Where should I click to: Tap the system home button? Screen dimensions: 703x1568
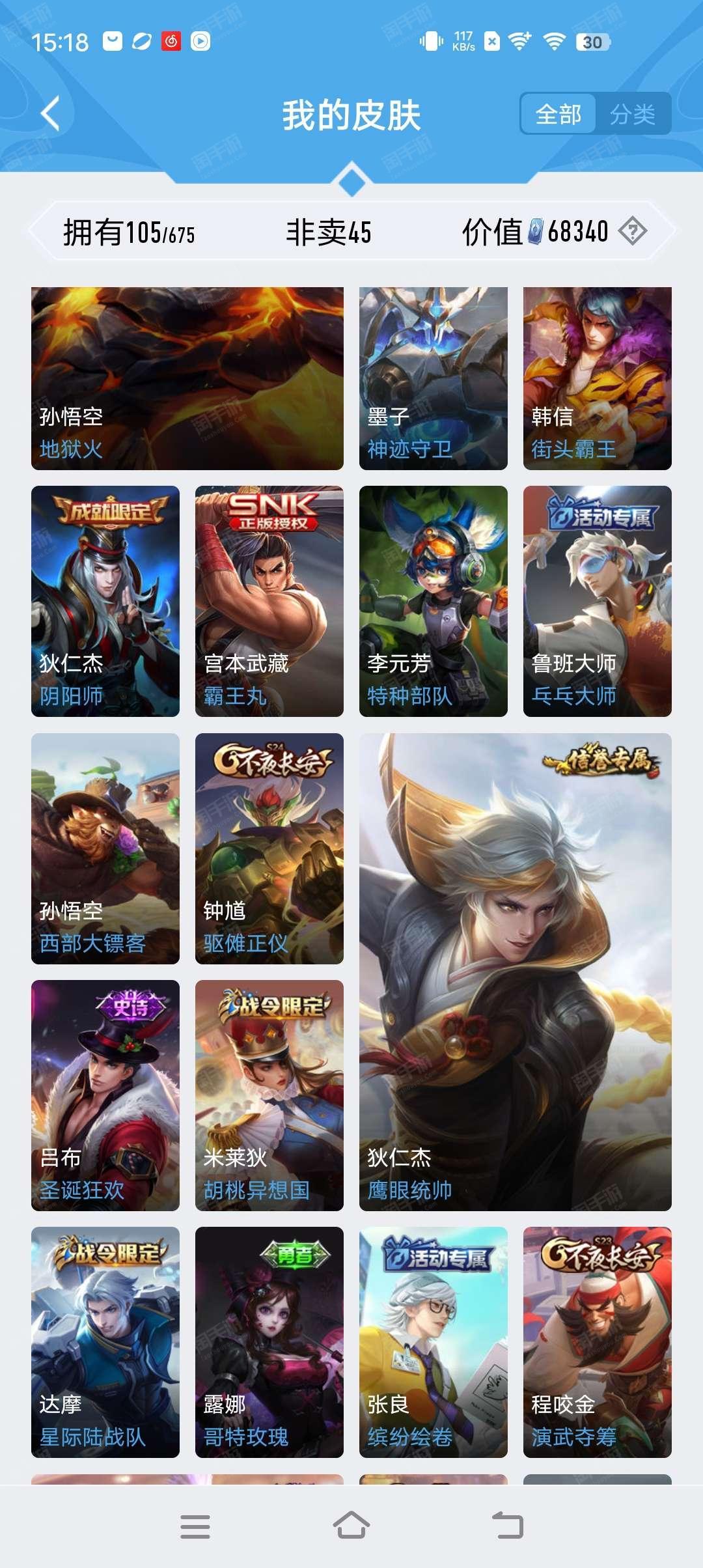351,1525
